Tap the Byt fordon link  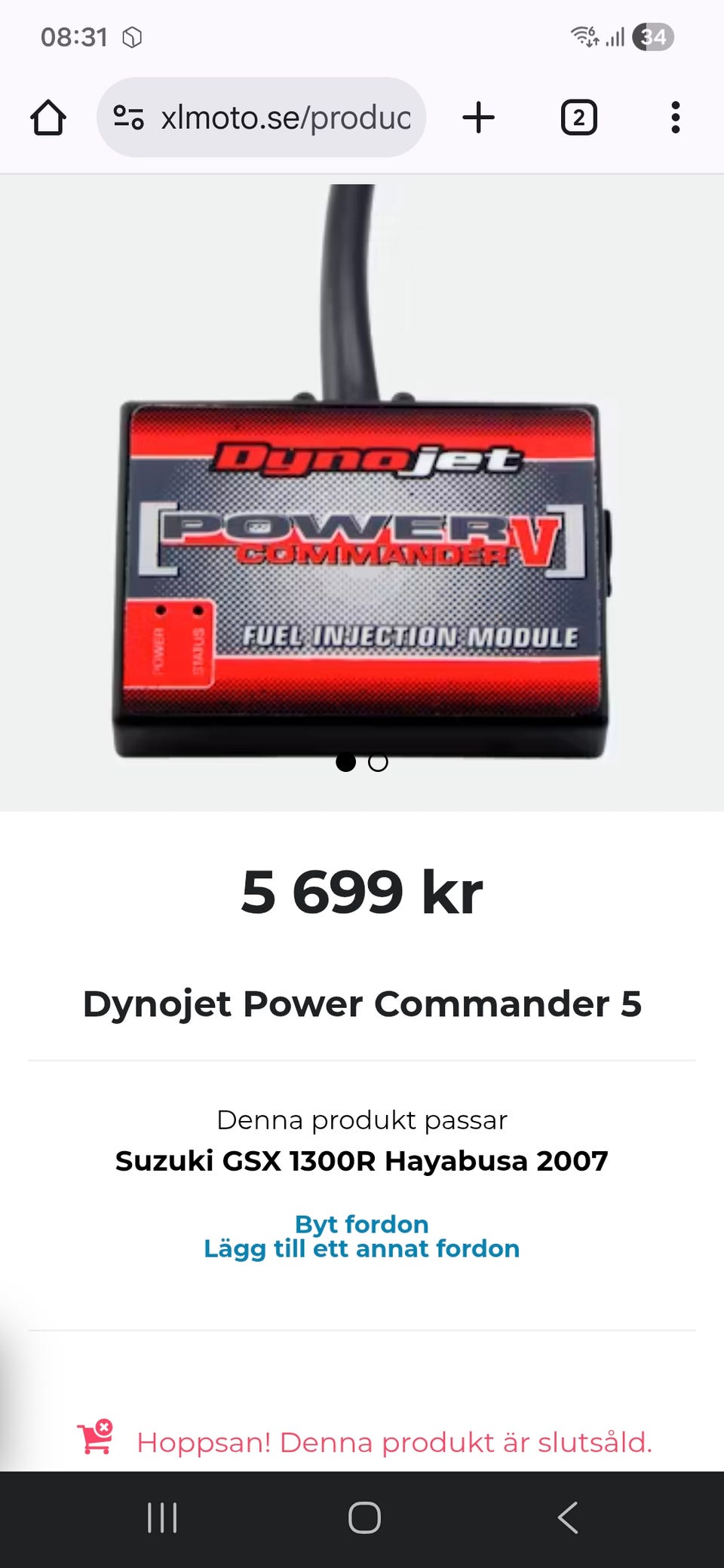362,1223
